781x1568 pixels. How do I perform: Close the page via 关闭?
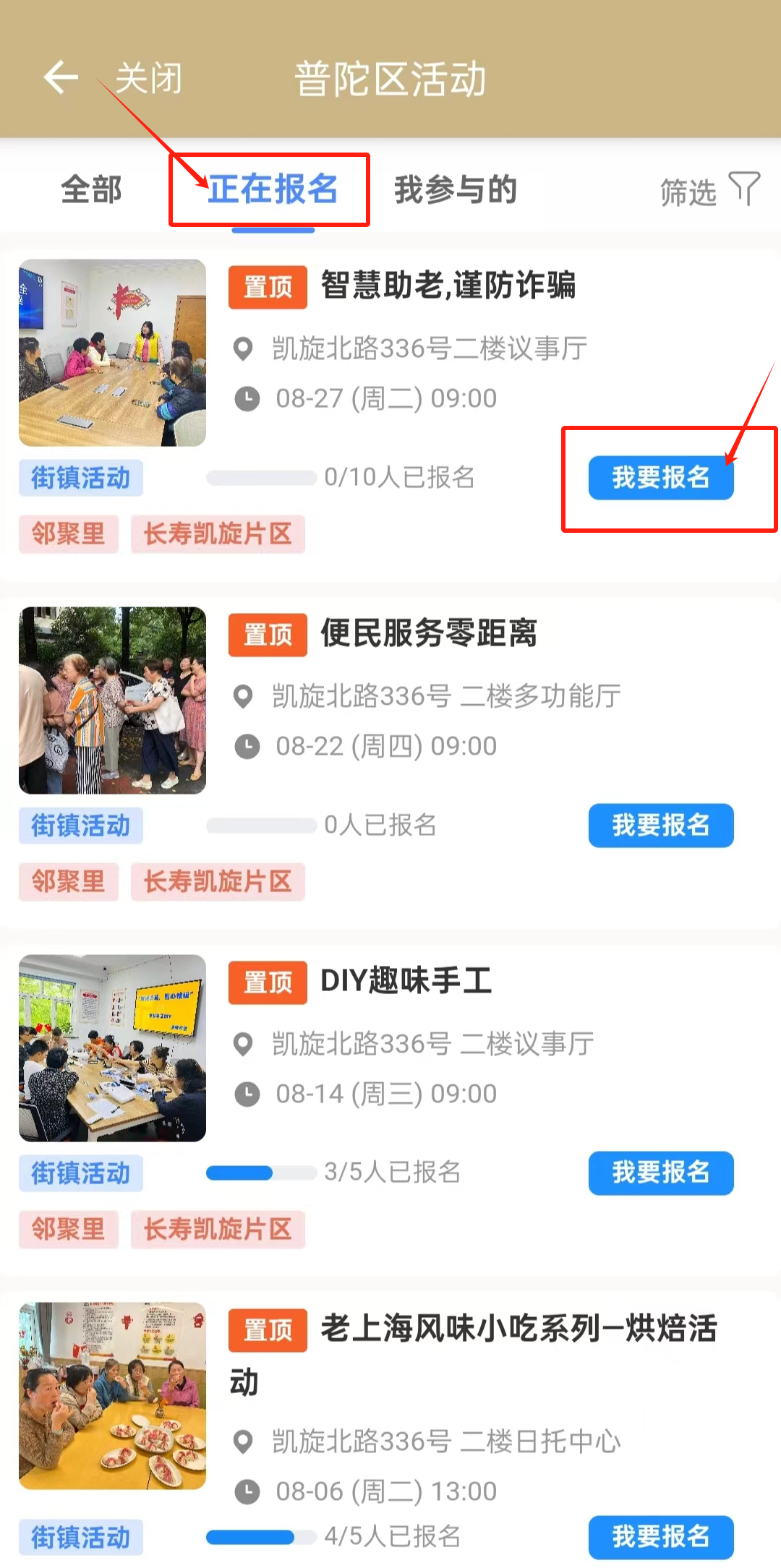pos(149,78)
